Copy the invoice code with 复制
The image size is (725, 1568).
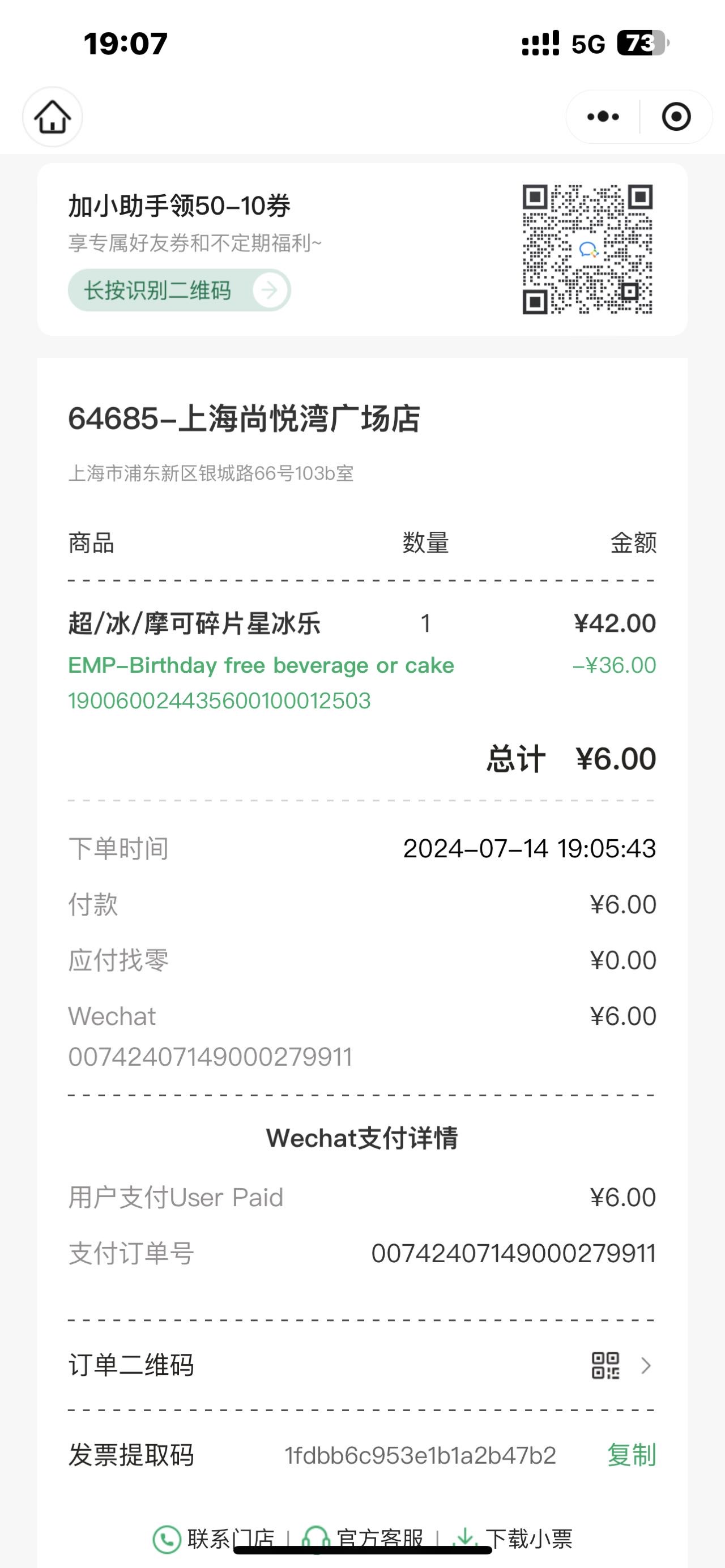[x=631, y=1455]
